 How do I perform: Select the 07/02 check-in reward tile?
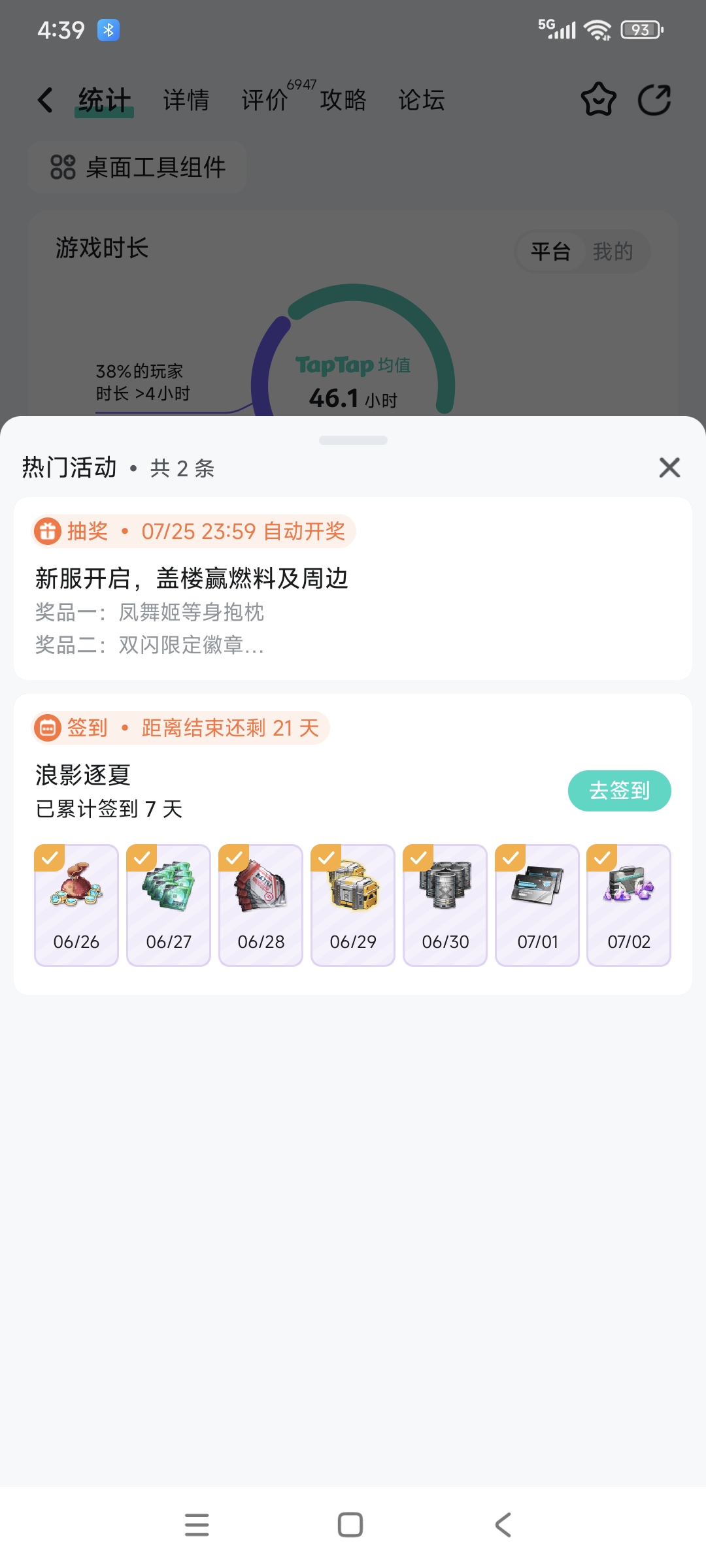(629, 905)
